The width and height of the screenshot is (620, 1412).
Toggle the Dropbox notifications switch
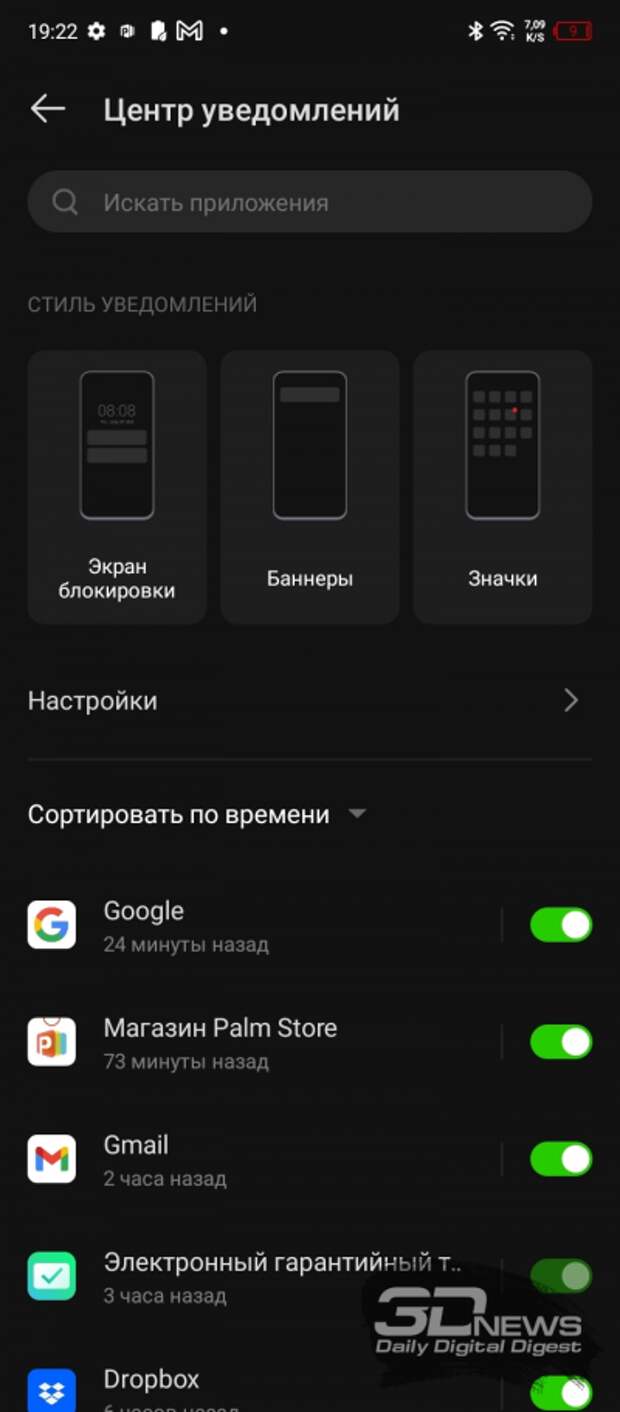tap(561, 1392)
